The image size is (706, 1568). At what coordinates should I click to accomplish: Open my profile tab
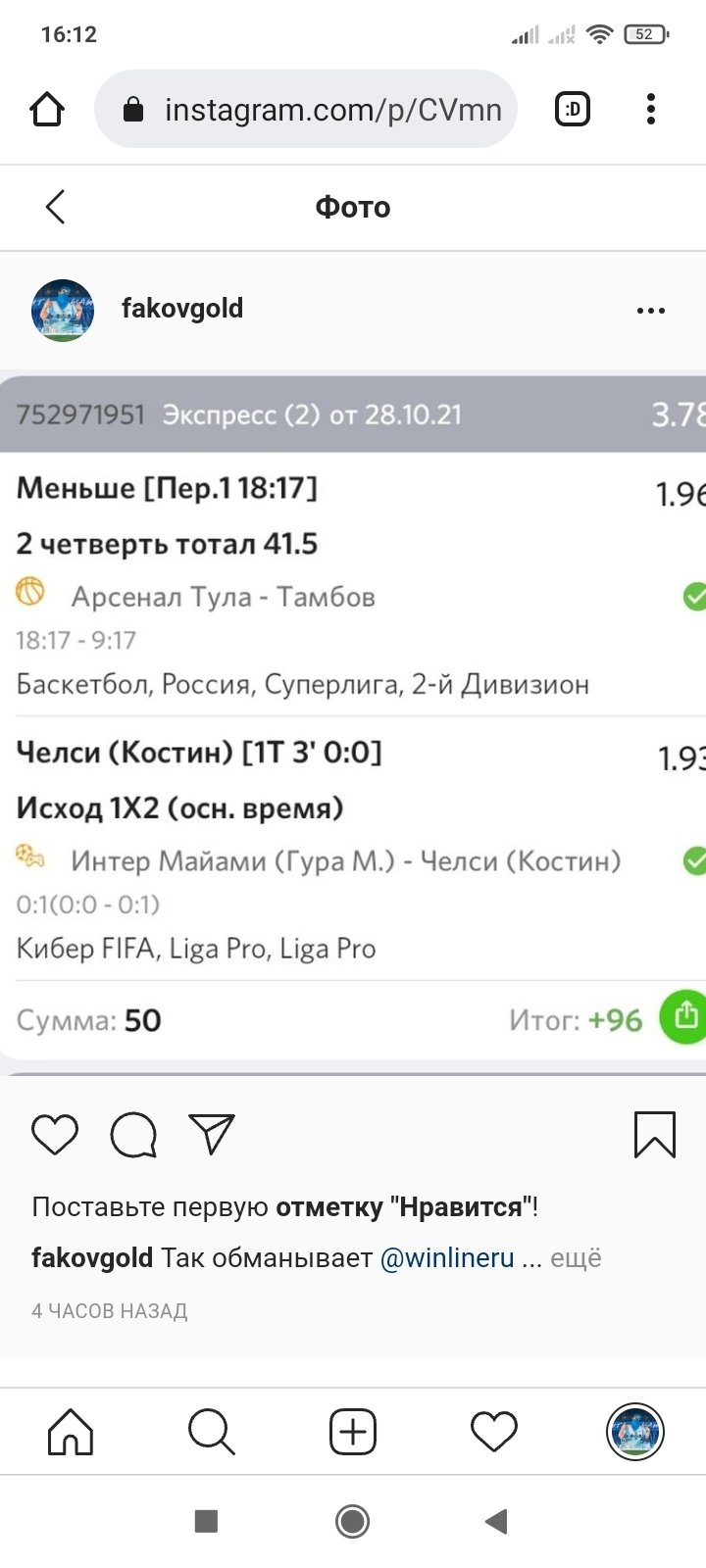coord(635,1432)
